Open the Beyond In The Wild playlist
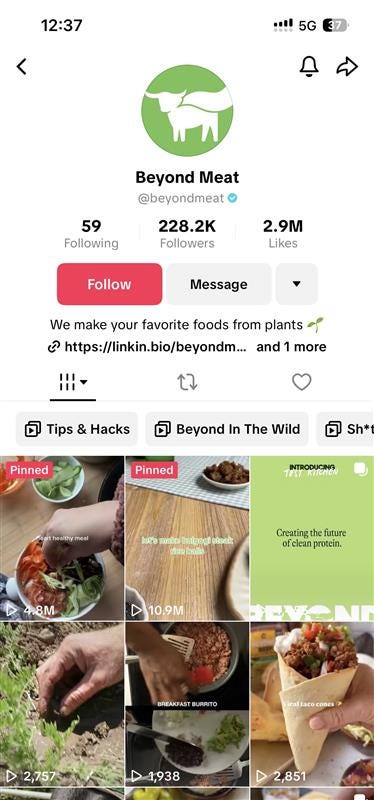 click(x=227, y=429)
